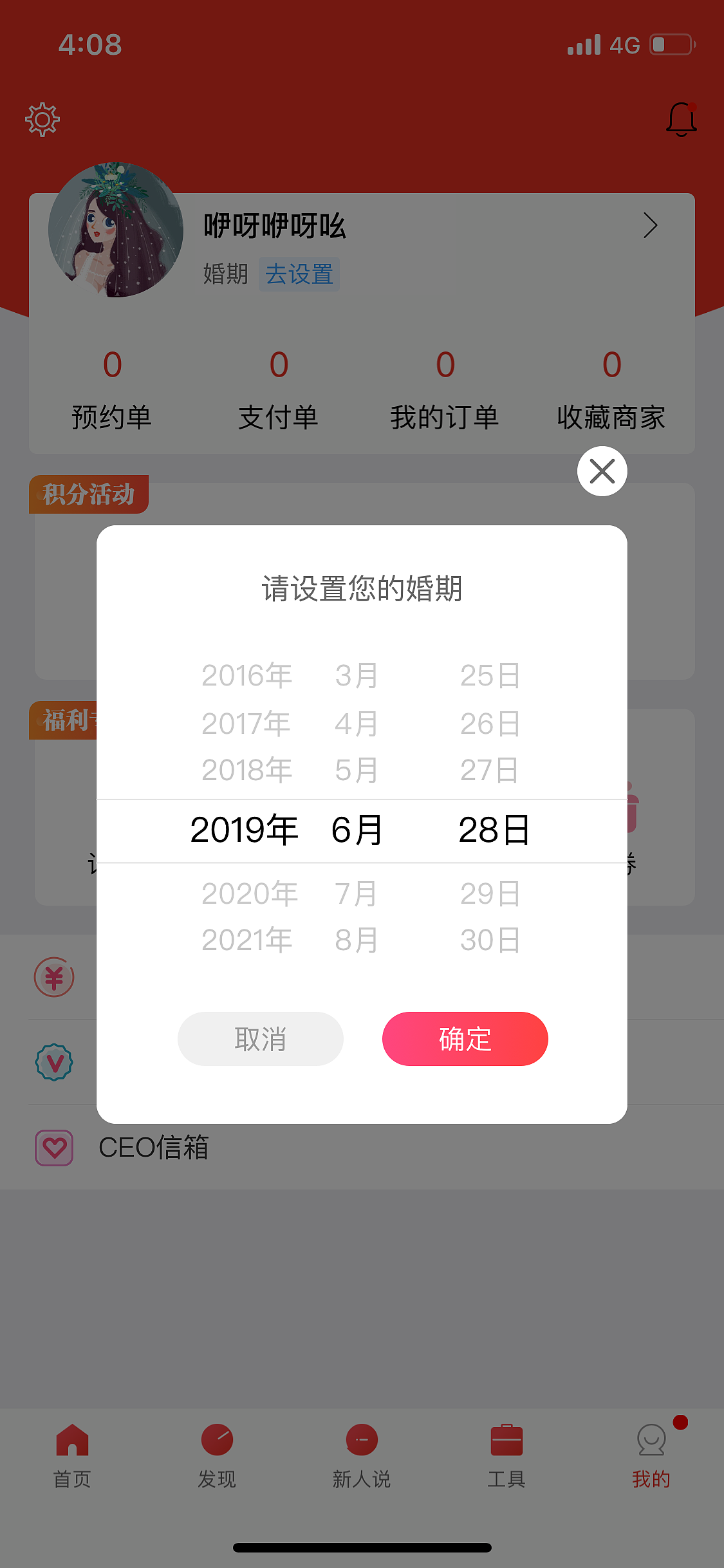
Task: Open the CEO信箱 heart icon
Action: (54, 1147)
